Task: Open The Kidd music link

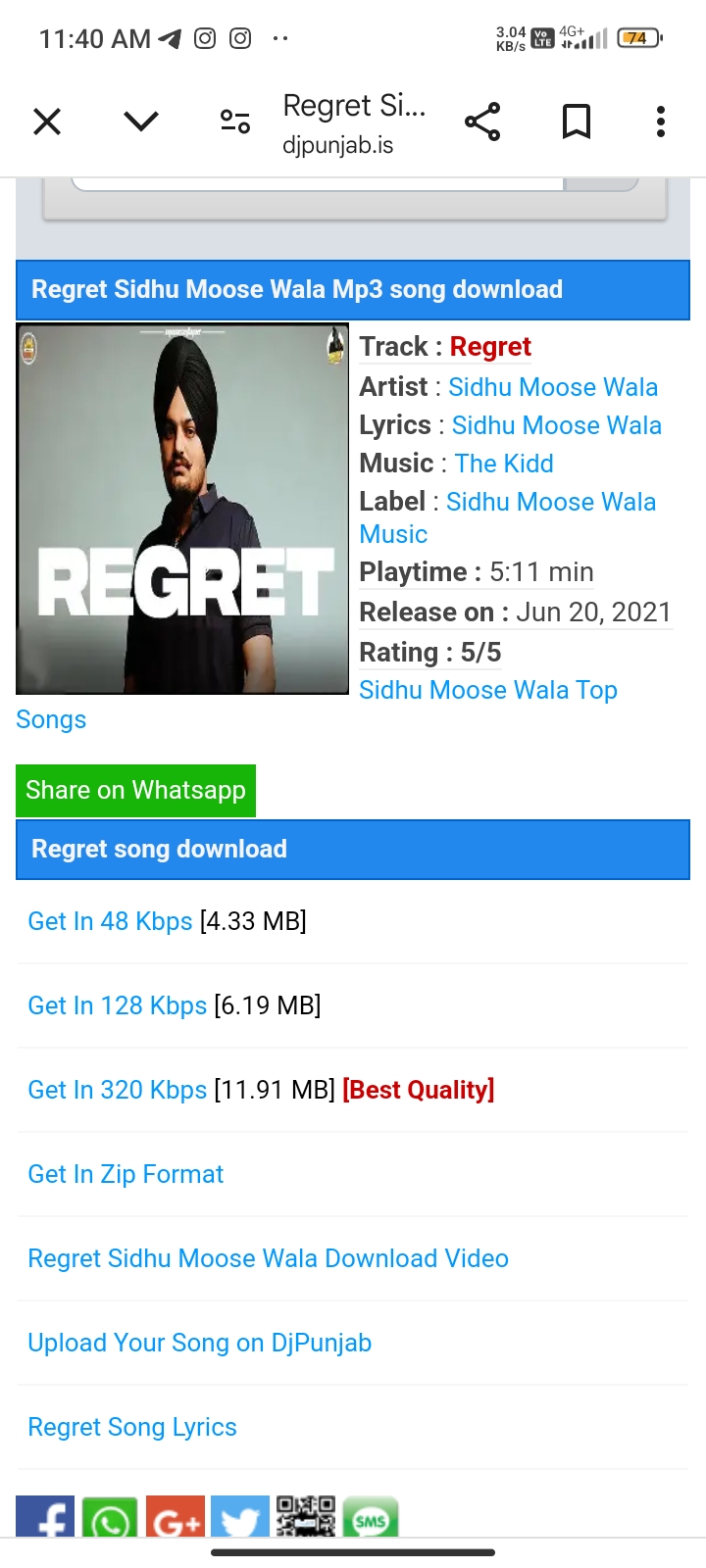Action: pos(504,464)
